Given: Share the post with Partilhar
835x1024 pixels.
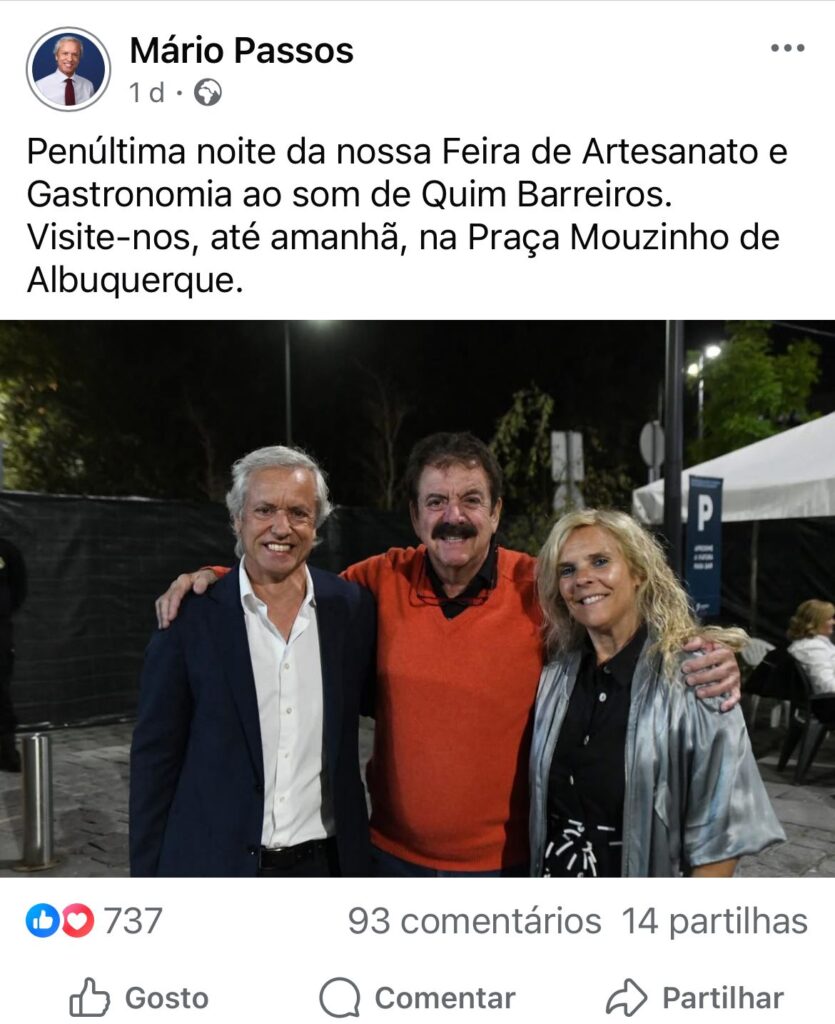Looking at the screenshot, I should [x=695, y=997].
